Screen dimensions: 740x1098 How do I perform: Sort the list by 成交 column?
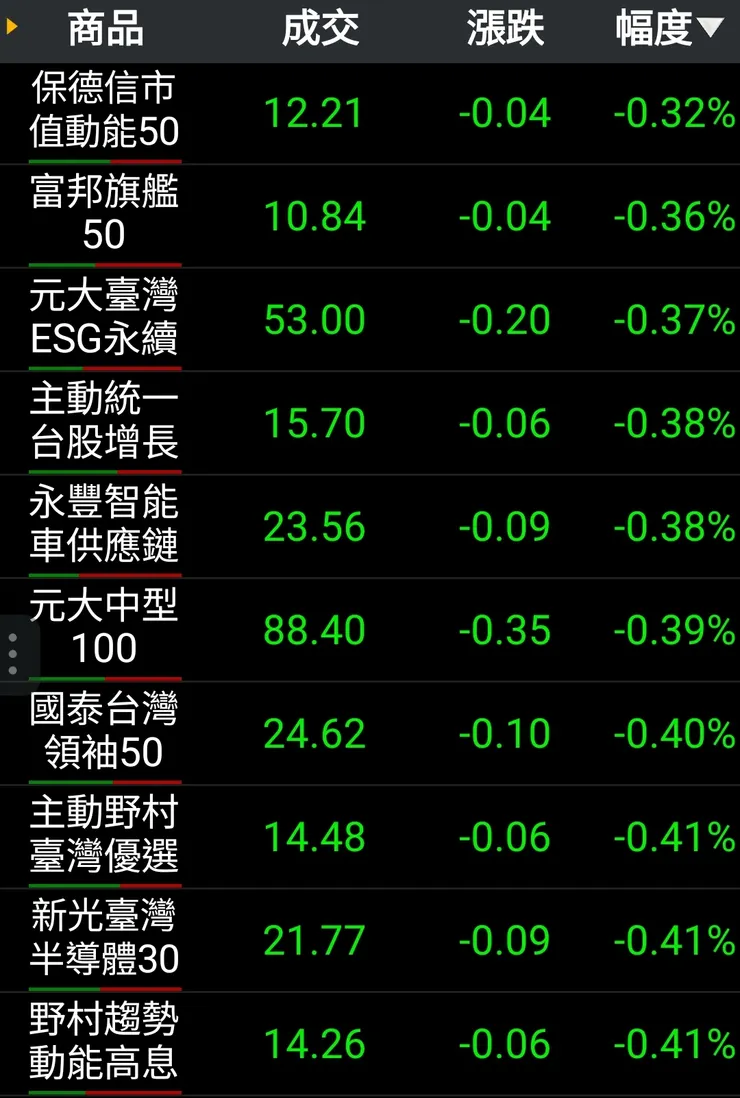[x=320, y=30]
